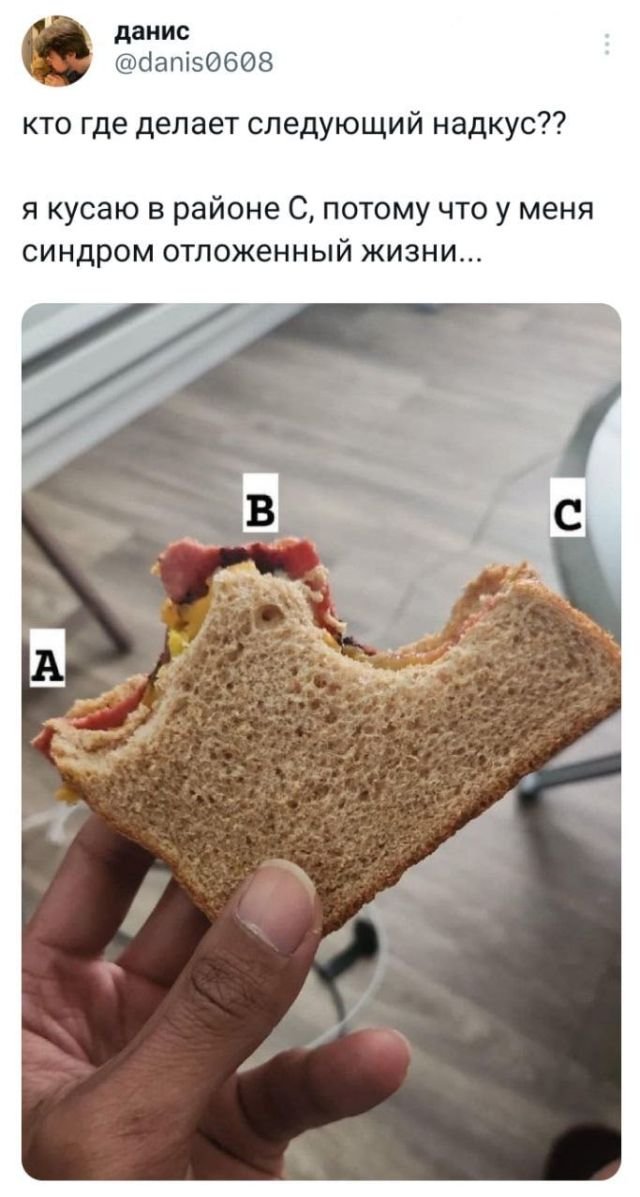Screen dimensions: 640x1197
Task: Open the @danis0608 profile handle
Action: point(189,64)
